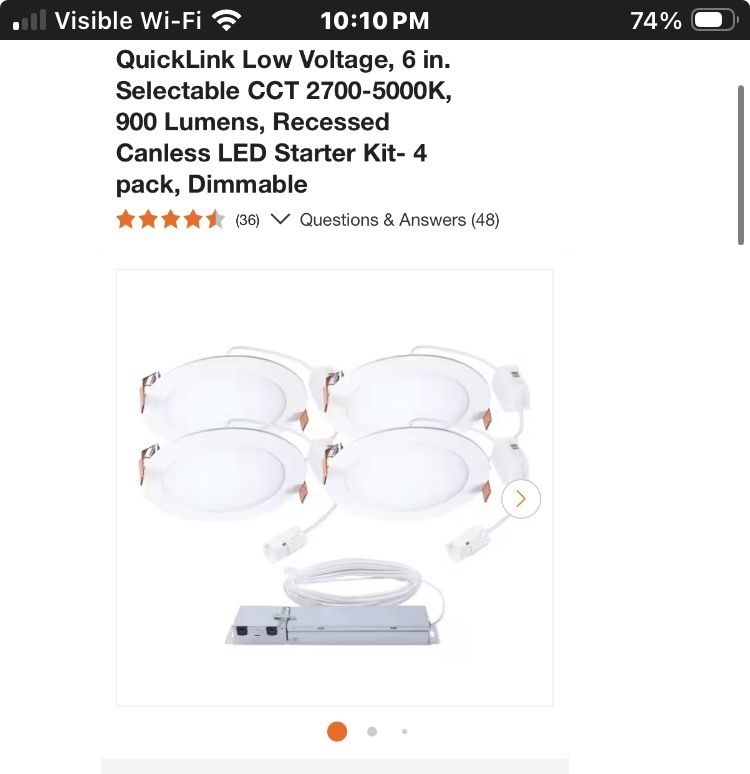Viewport: 750px width, 774px height.
Task: Tap the third carousel page dot
Action: tap(403, 732)
